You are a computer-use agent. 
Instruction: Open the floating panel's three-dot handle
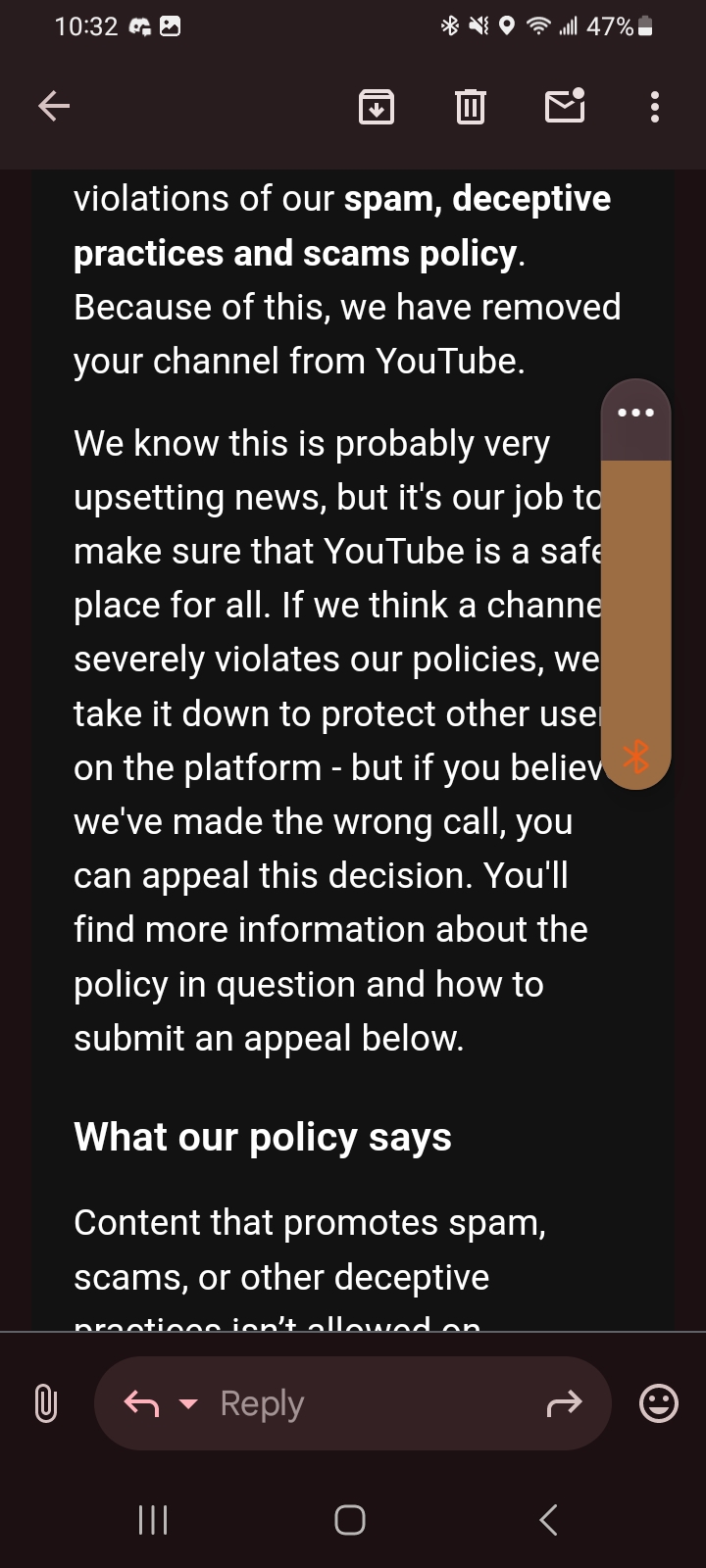(x=636, y=413)
